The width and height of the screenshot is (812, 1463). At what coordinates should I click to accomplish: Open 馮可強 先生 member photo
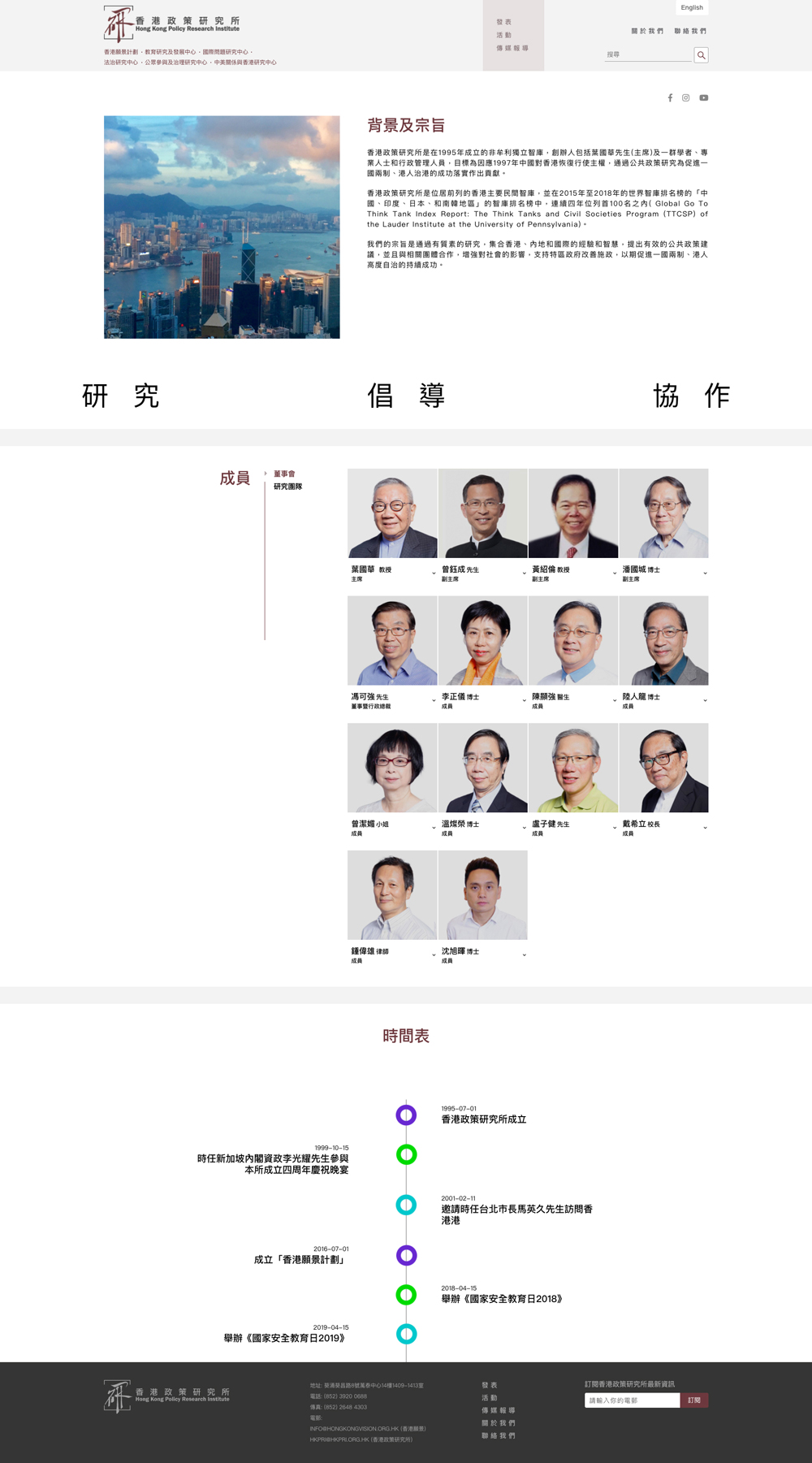click(x=392, y=641)
